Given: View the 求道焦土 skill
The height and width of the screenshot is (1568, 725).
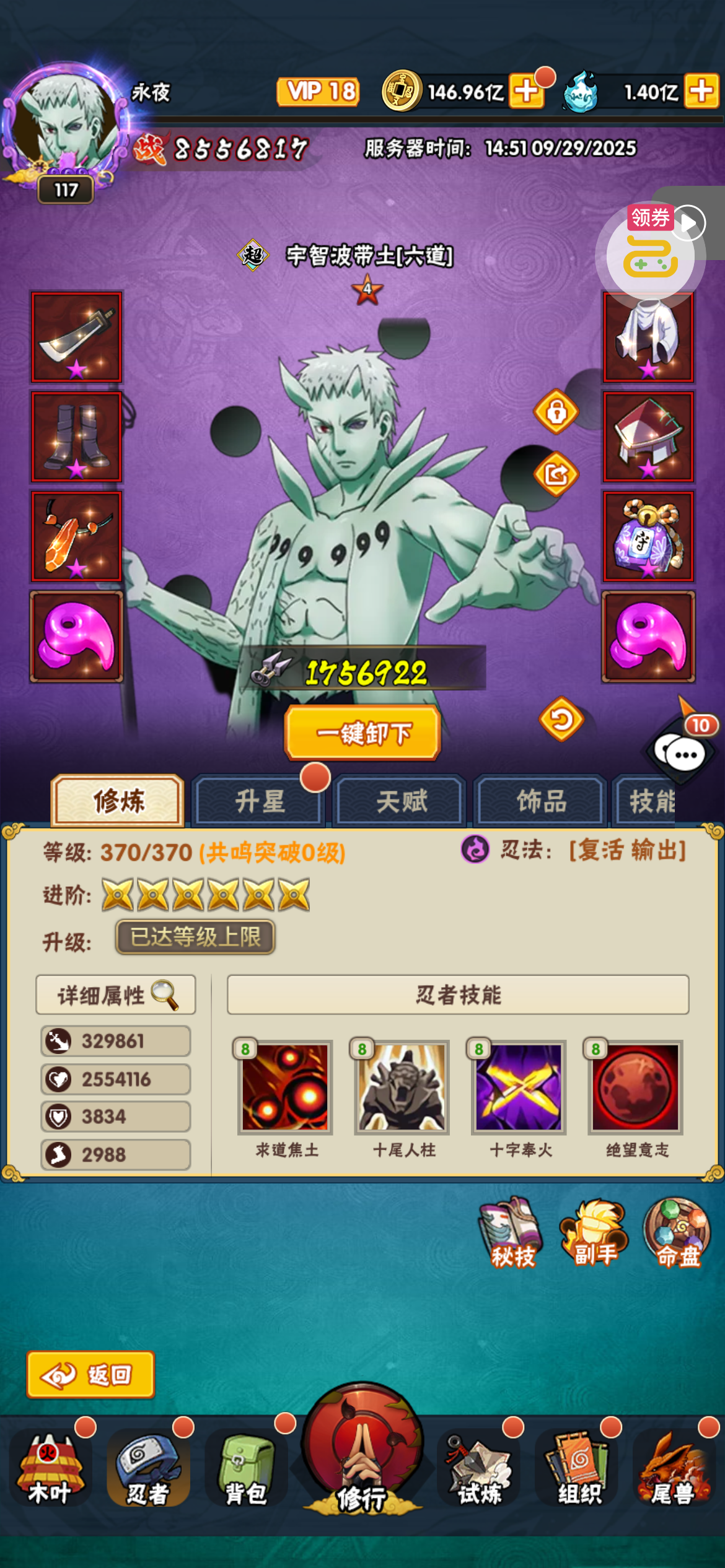Looking at the screenshot, I should pyautogui.click(x=285, y=1087).
